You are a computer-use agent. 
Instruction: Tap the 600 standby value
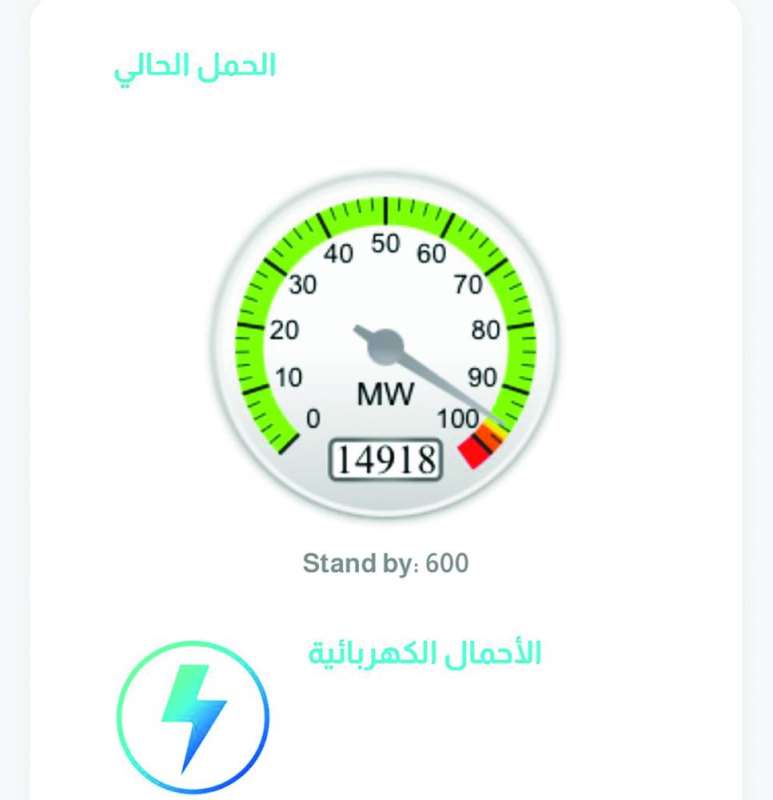(x=450, y=562)
